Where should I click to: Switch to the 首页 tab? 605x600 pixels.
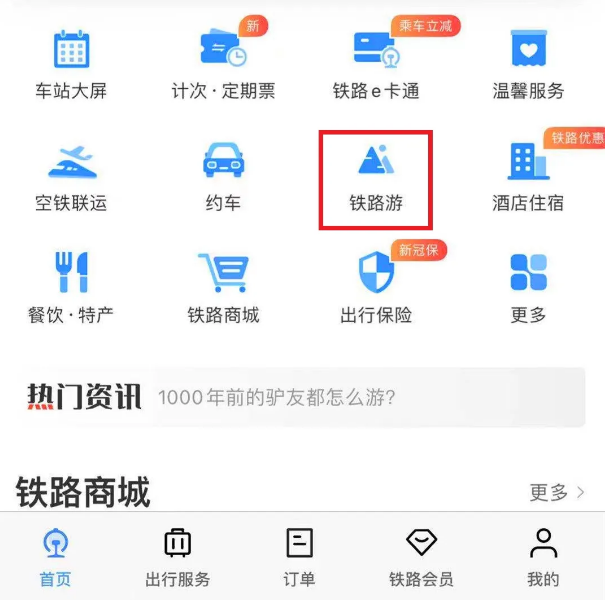click(56, 558)
